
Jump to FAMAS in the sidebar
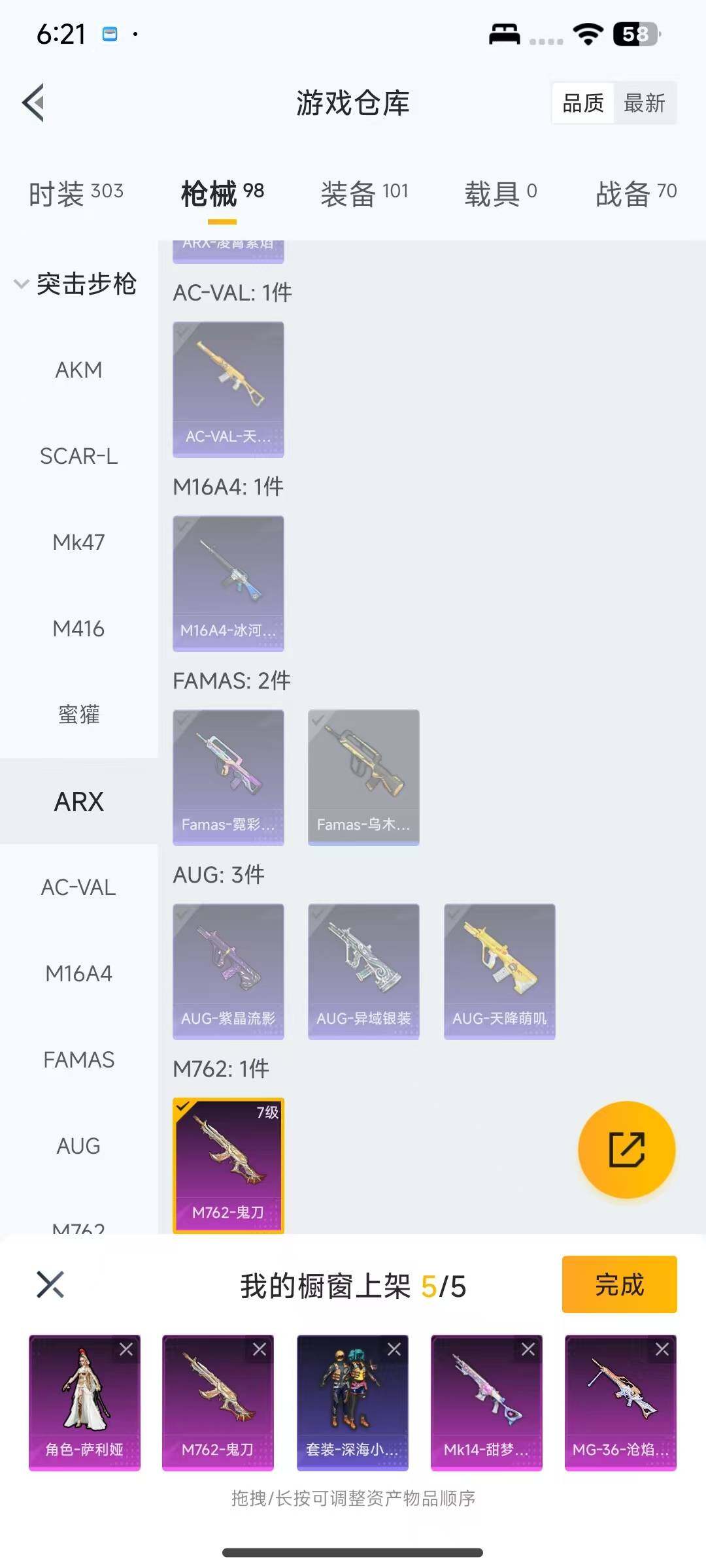pos(78,1060)
